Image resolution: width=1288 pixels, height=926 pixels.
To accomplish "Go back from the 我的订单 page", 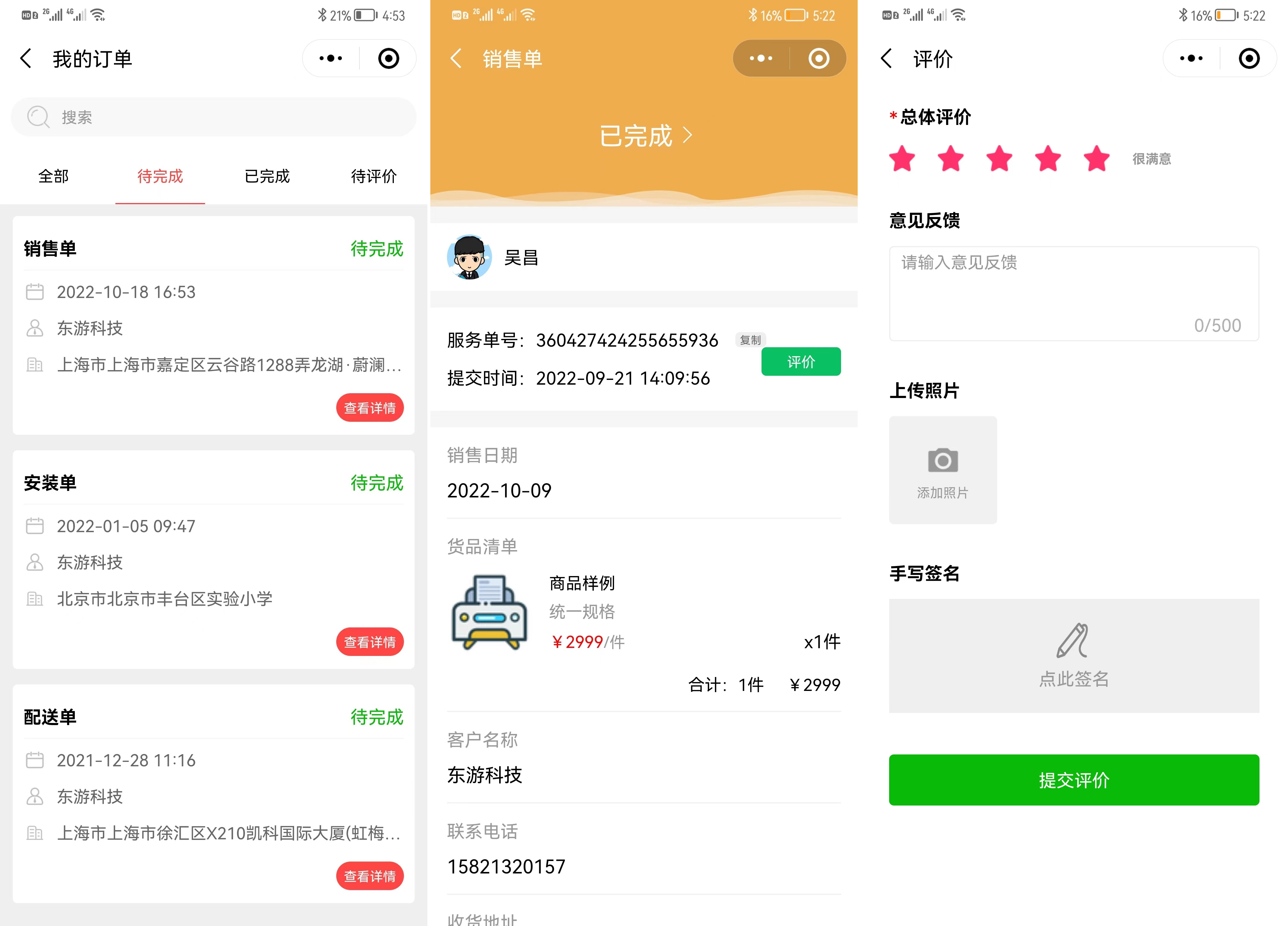I will click(26, 58).
